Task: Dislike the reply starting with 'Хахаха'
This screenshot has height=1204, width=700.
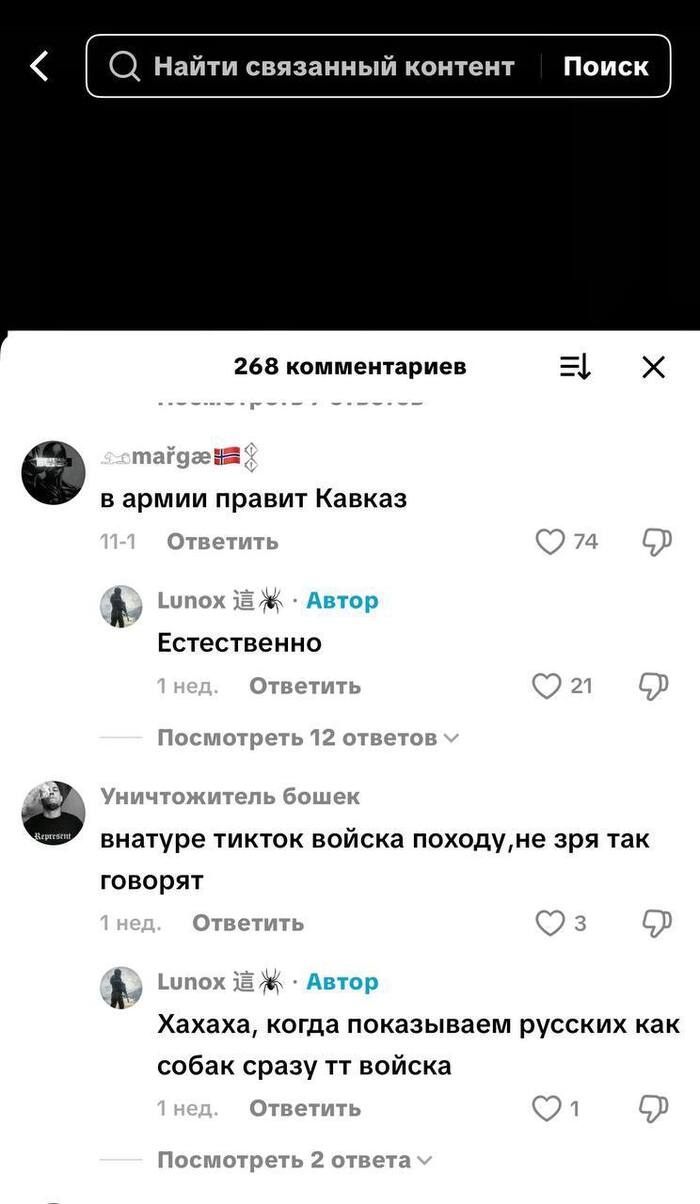Action: (655, 1108)
